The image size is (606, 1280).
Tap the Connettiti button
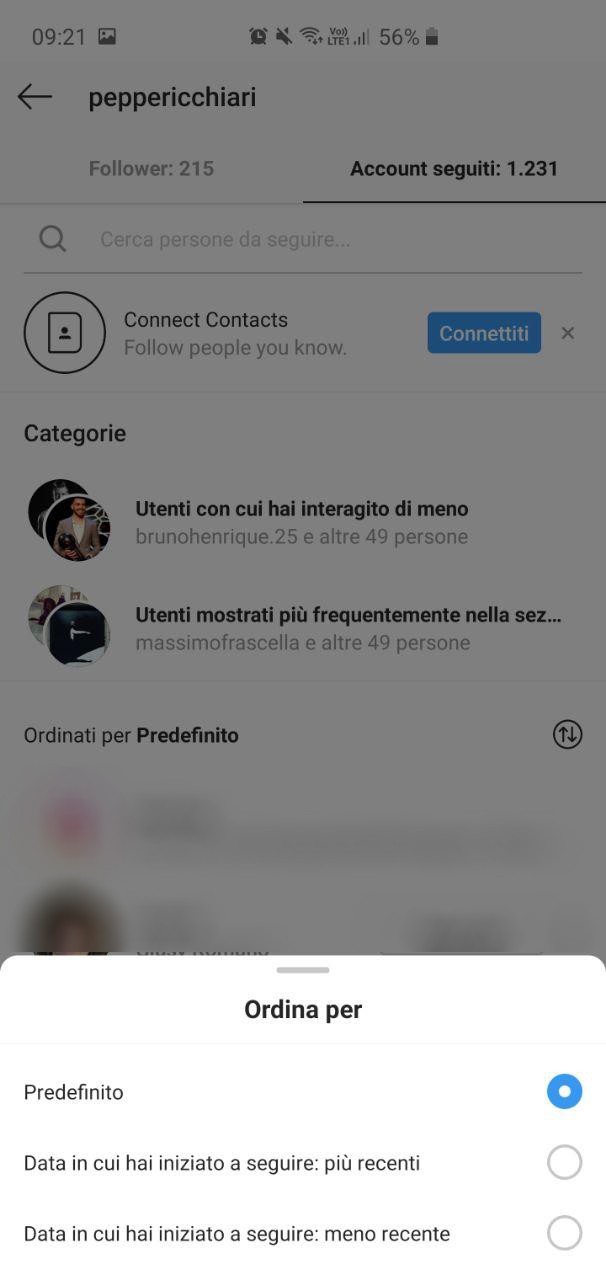(x=484, y=333)
